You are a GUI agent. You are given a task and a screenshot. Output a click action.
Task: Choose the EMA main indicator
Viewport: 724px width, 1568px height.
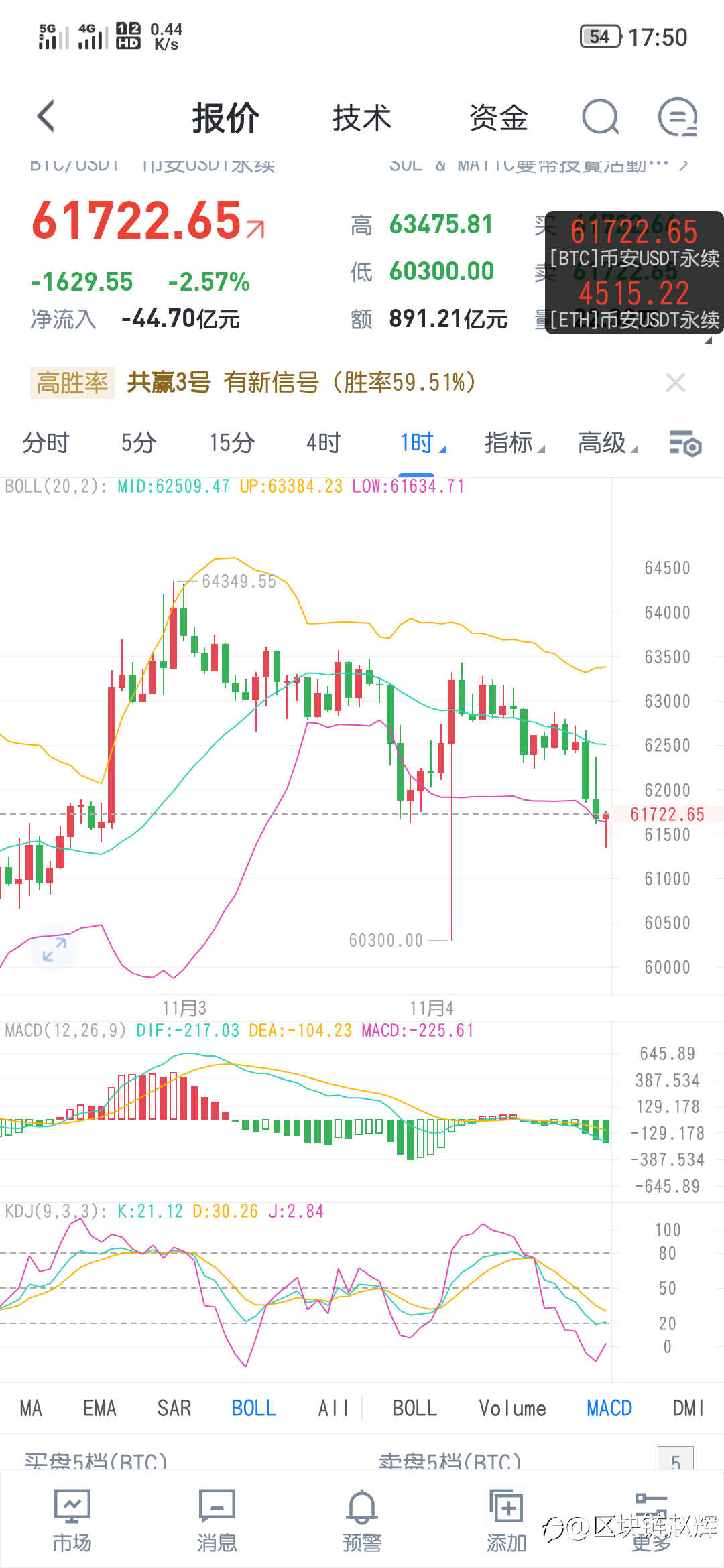pos(100,1409)
